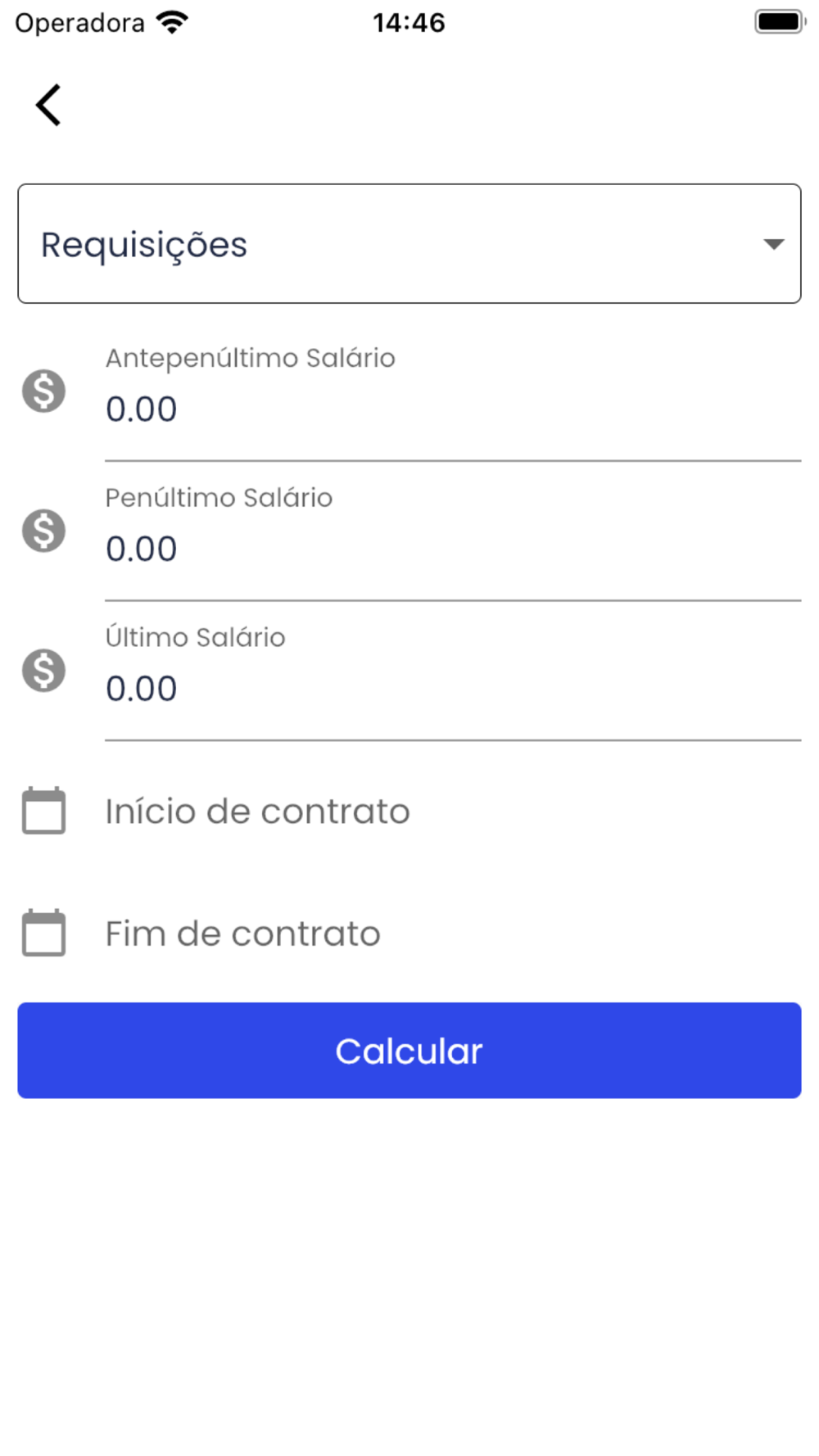Screen dimensions: 819x1456
Task: Expand the Requisições dropdown
Action: [x=409, y=244]
